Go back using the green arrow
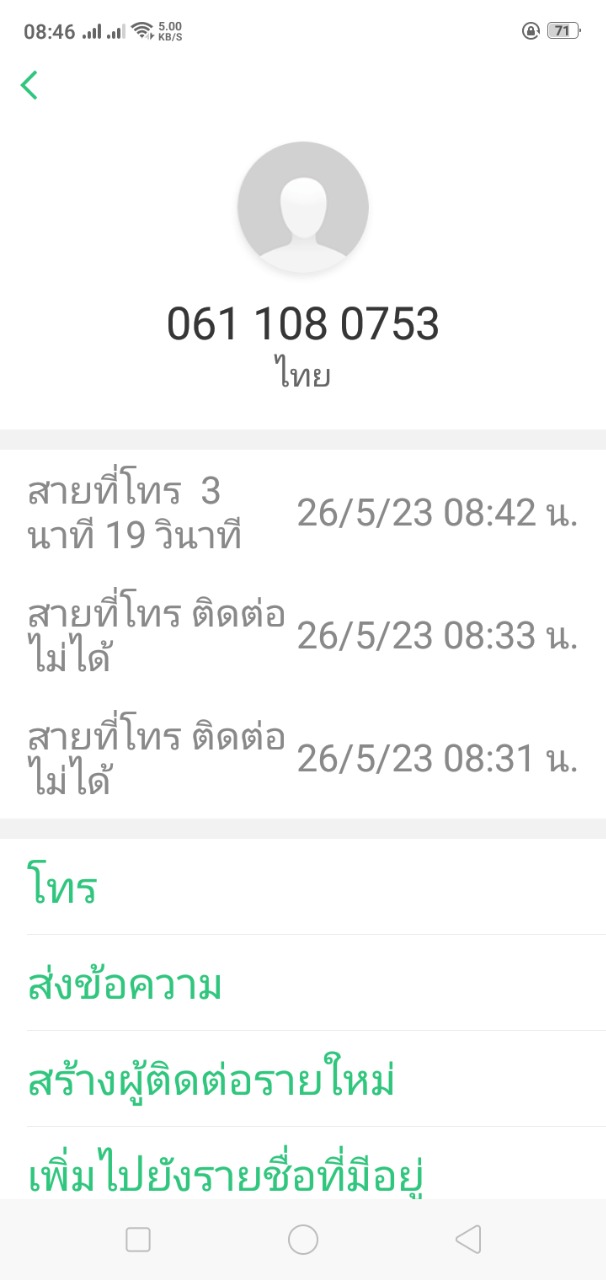606x1280 pixels. (29, 85)
